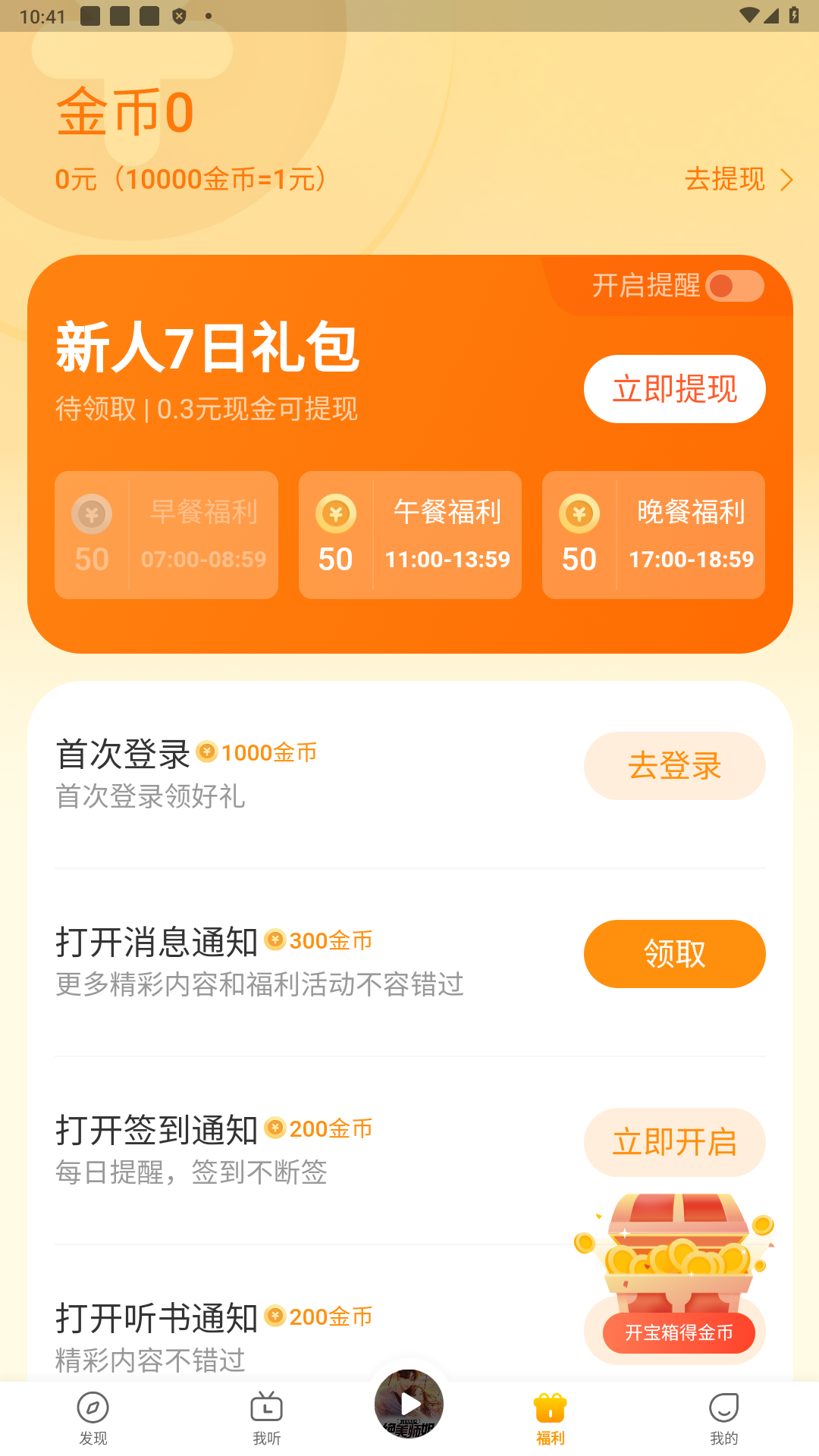Tap 去提现 to withdraw coins

coord(737,180)
